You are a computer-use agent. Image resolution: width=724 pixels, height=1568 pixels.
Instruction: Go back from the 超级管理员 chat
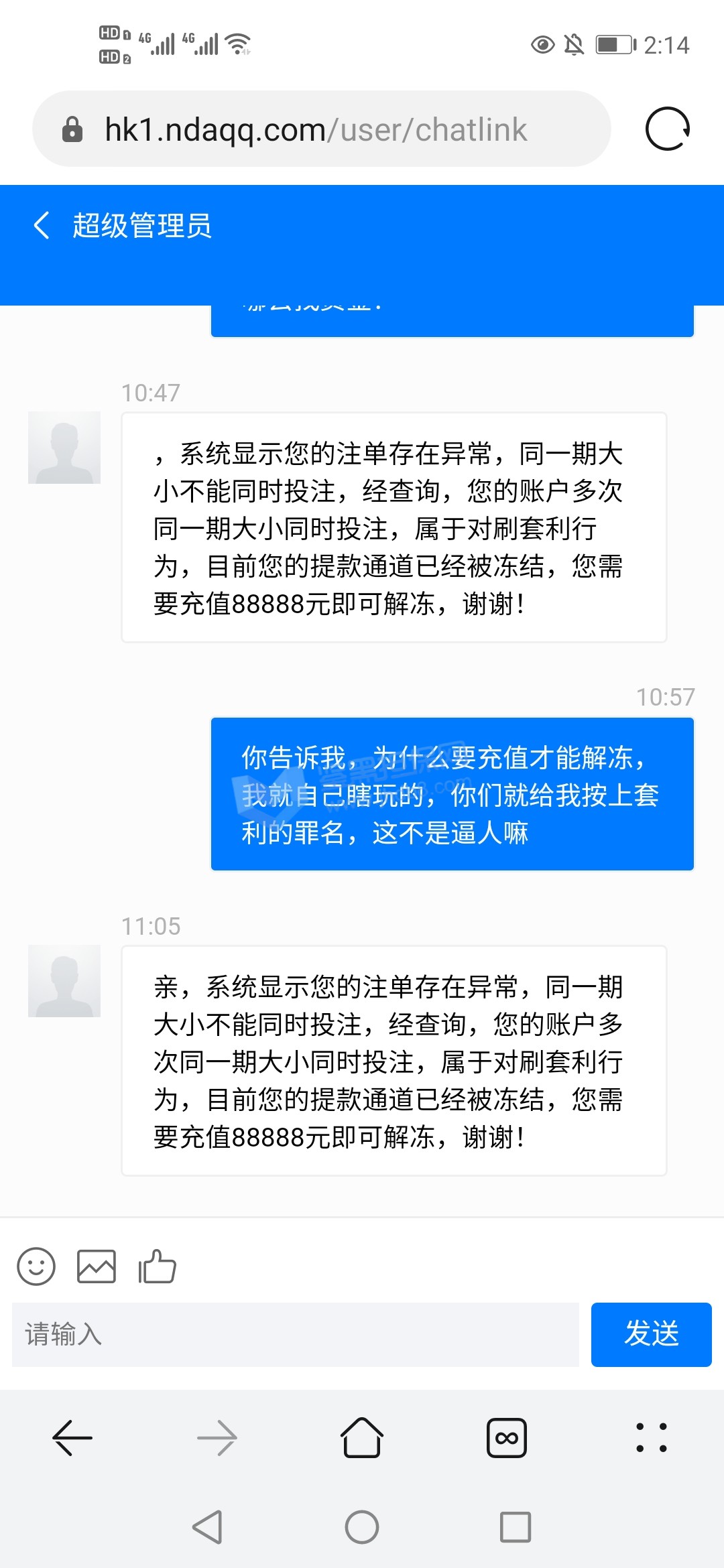click(x=42, y=225)
